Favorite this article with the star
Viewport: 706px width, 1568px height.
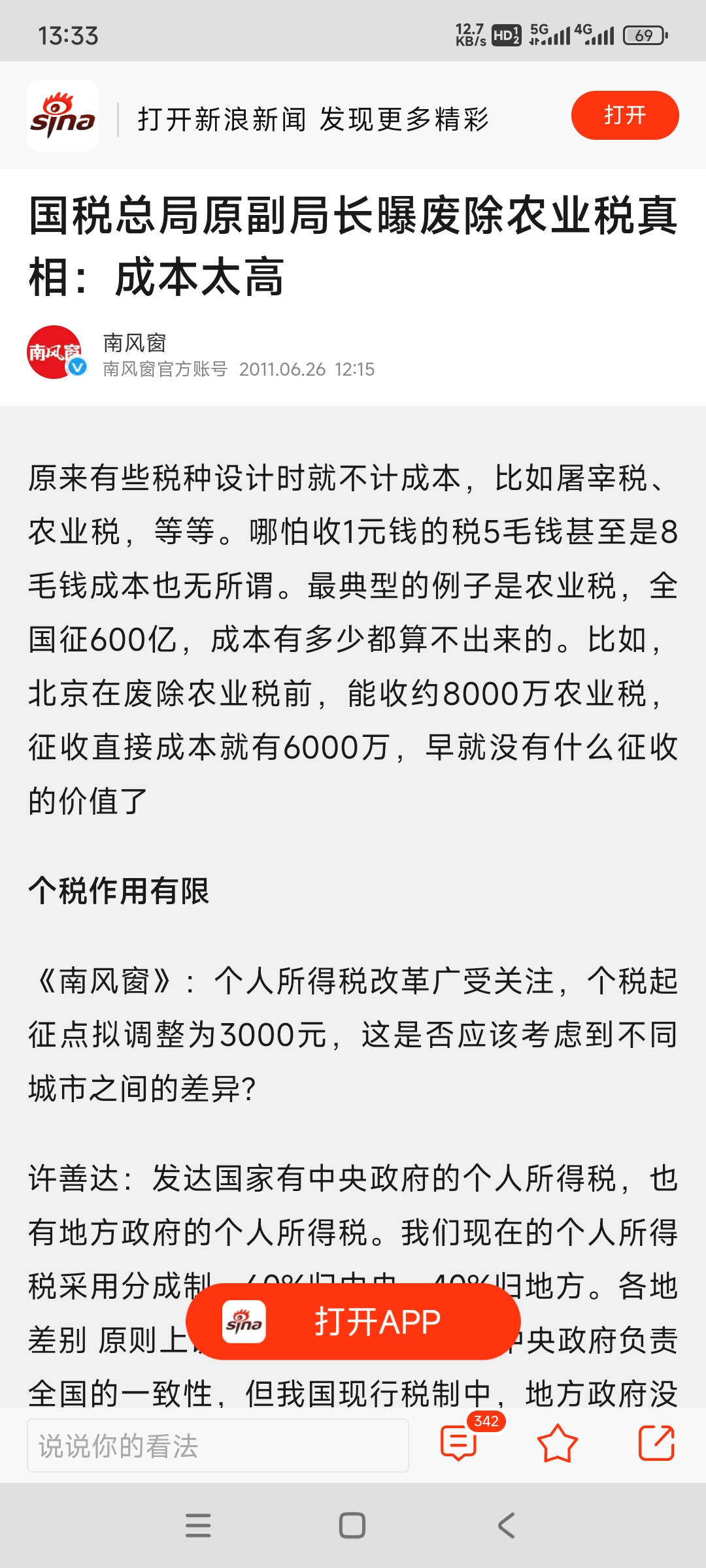click(x=557, y=1444)
